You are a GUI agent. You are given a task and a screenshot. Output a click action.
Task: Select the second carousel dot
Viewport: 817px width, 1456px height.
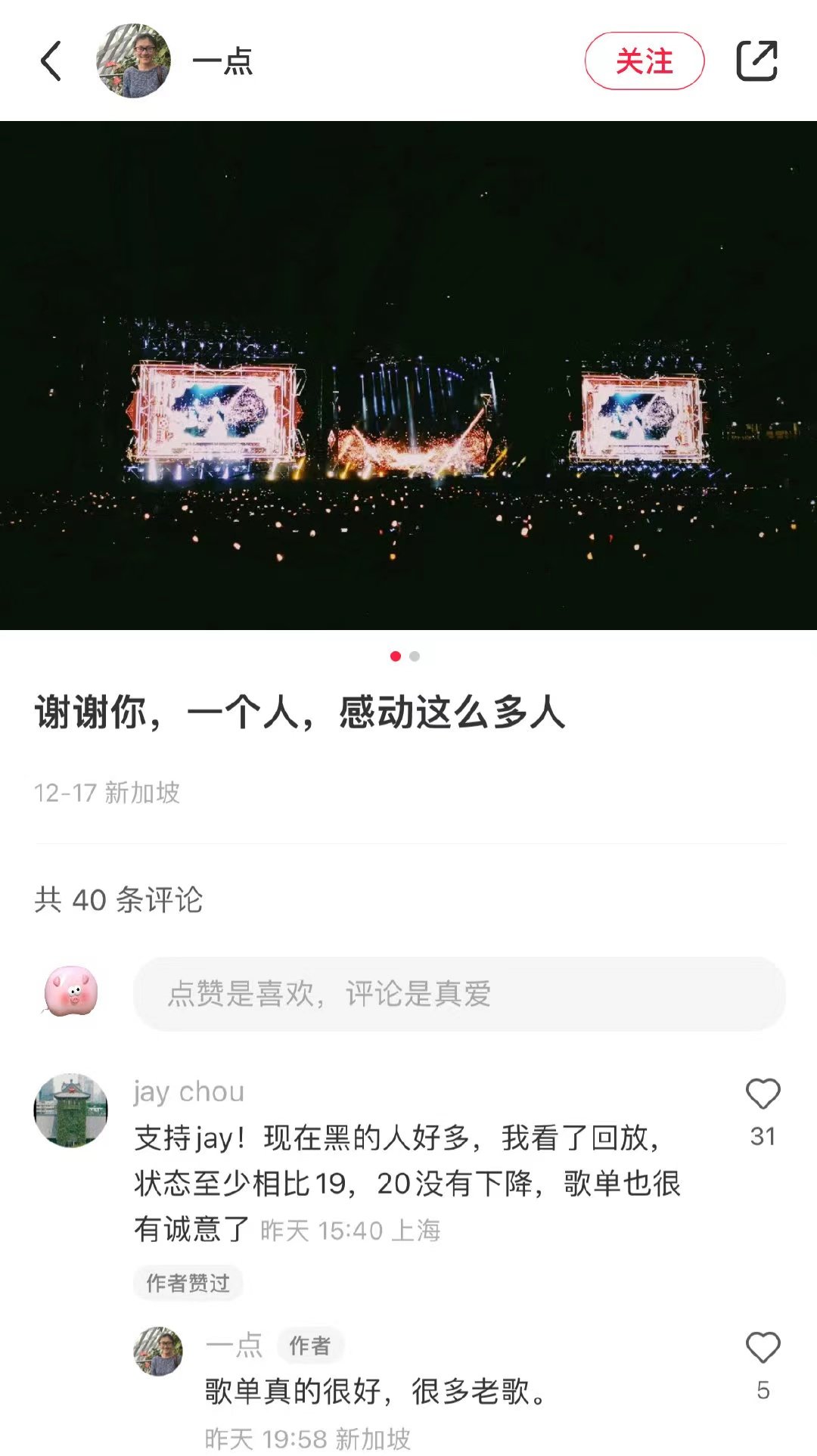click(x=414, y=657)
